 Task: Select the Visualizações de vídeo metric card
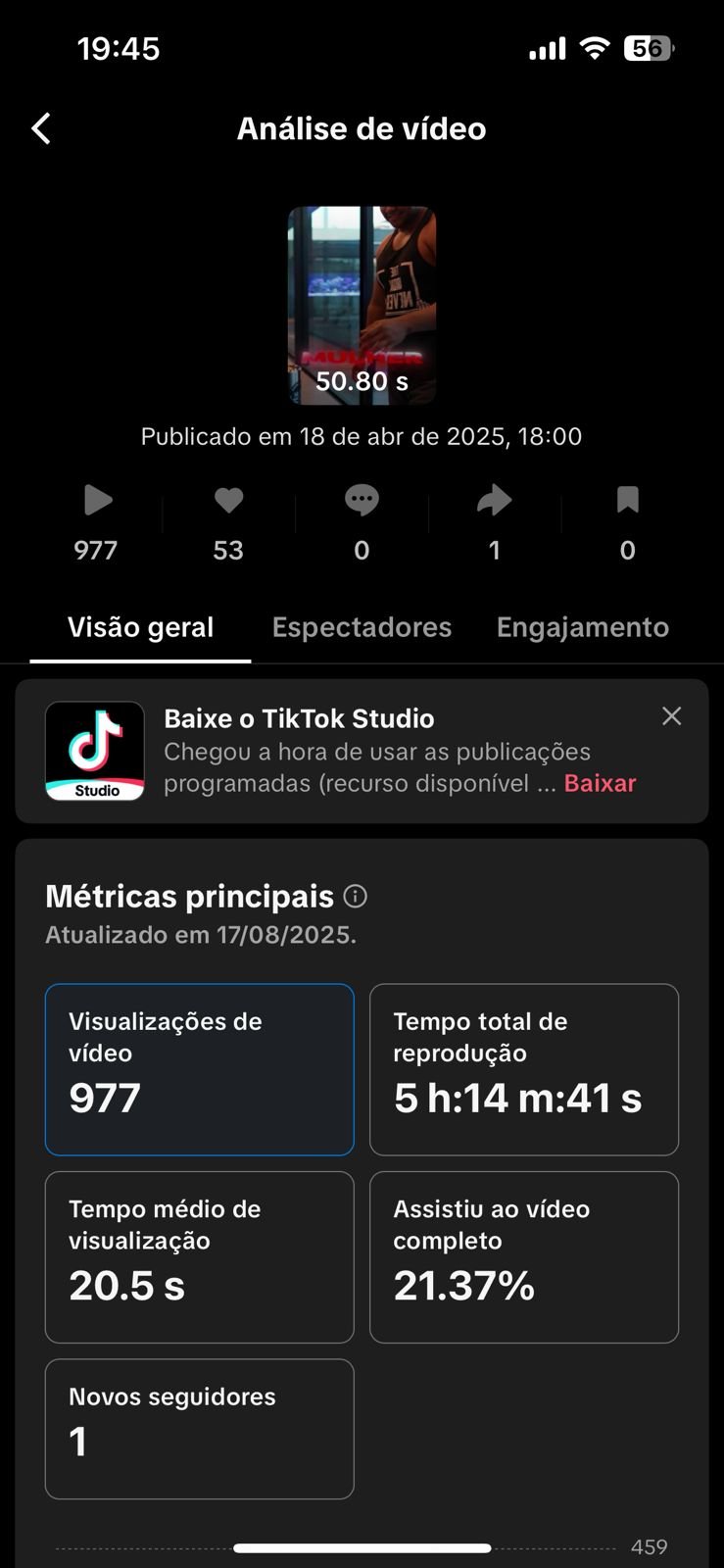(199, 1069)
